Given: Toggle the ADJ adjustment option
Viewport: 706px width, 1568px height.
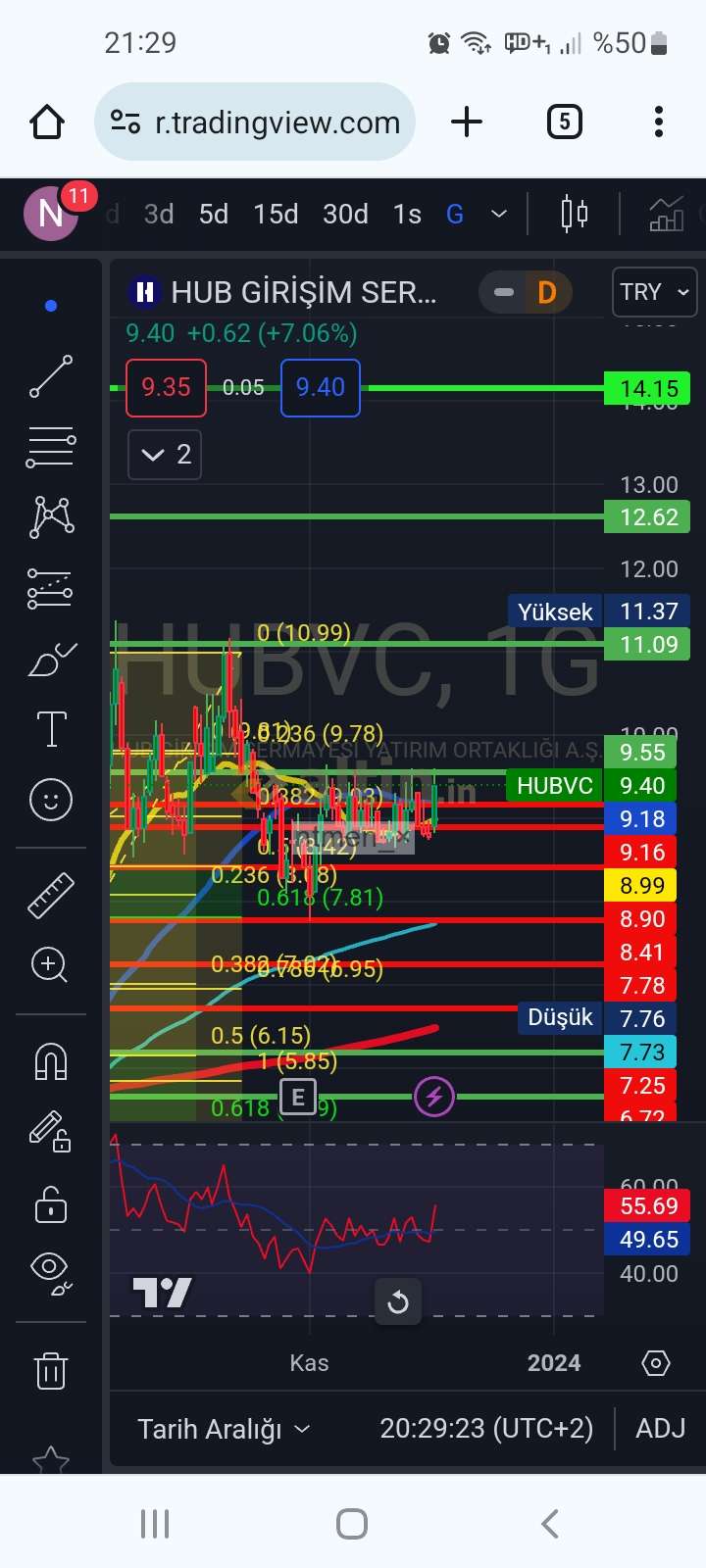Looking at the screenshot, I should click(661, 1429).
